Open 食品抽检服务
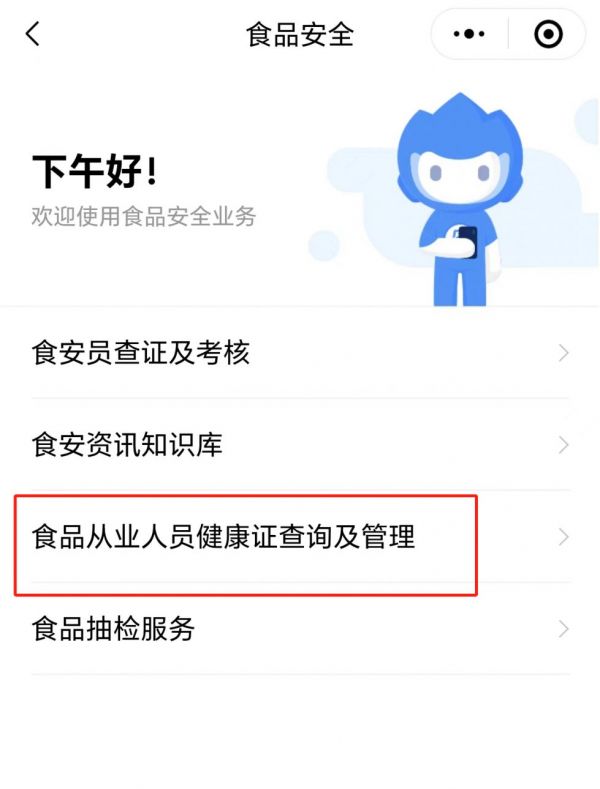The height and width of the screenshot is (789, 600). 300,630
